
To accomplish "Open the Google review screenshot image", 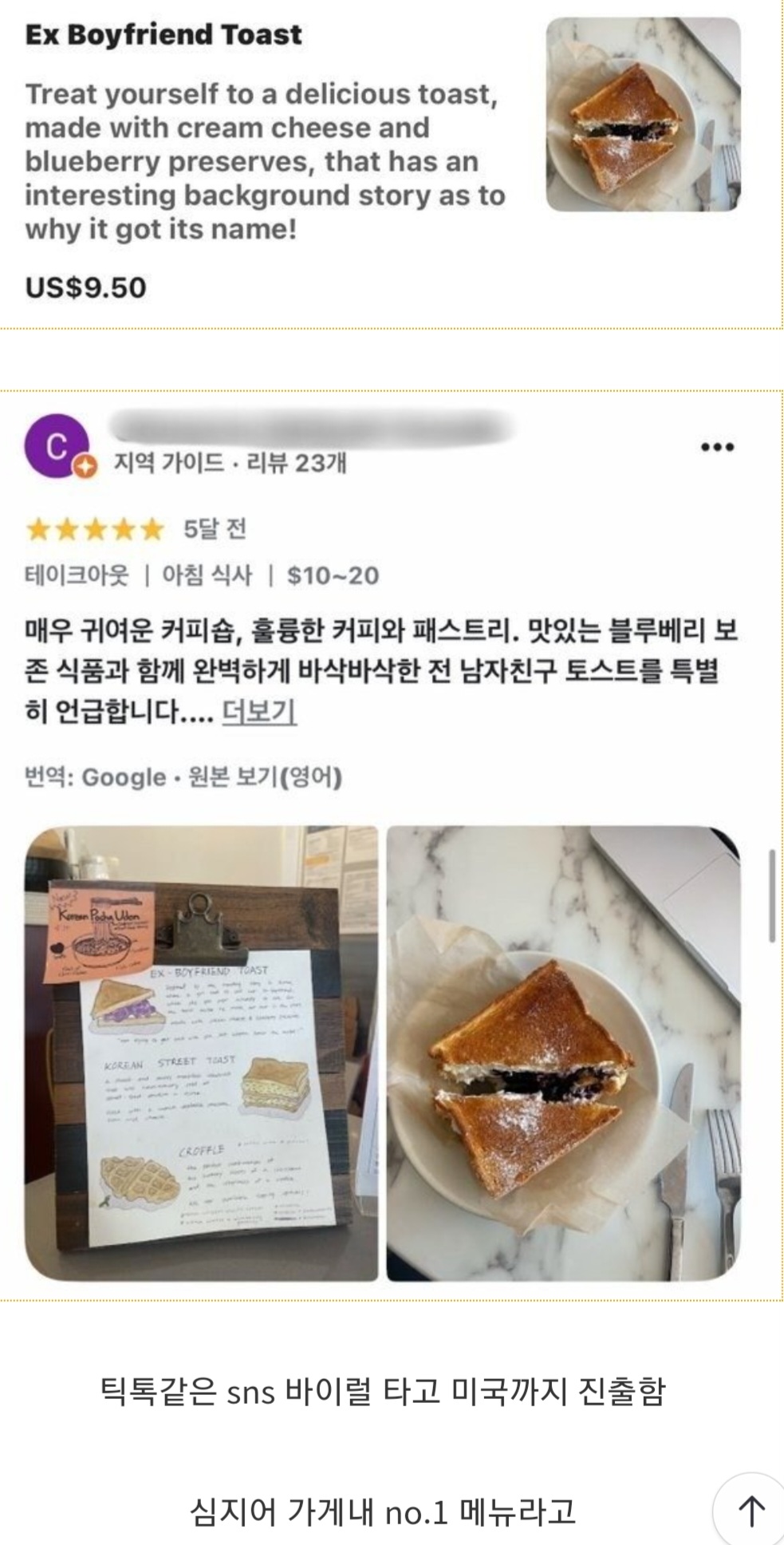I will (x=391, y=846).
